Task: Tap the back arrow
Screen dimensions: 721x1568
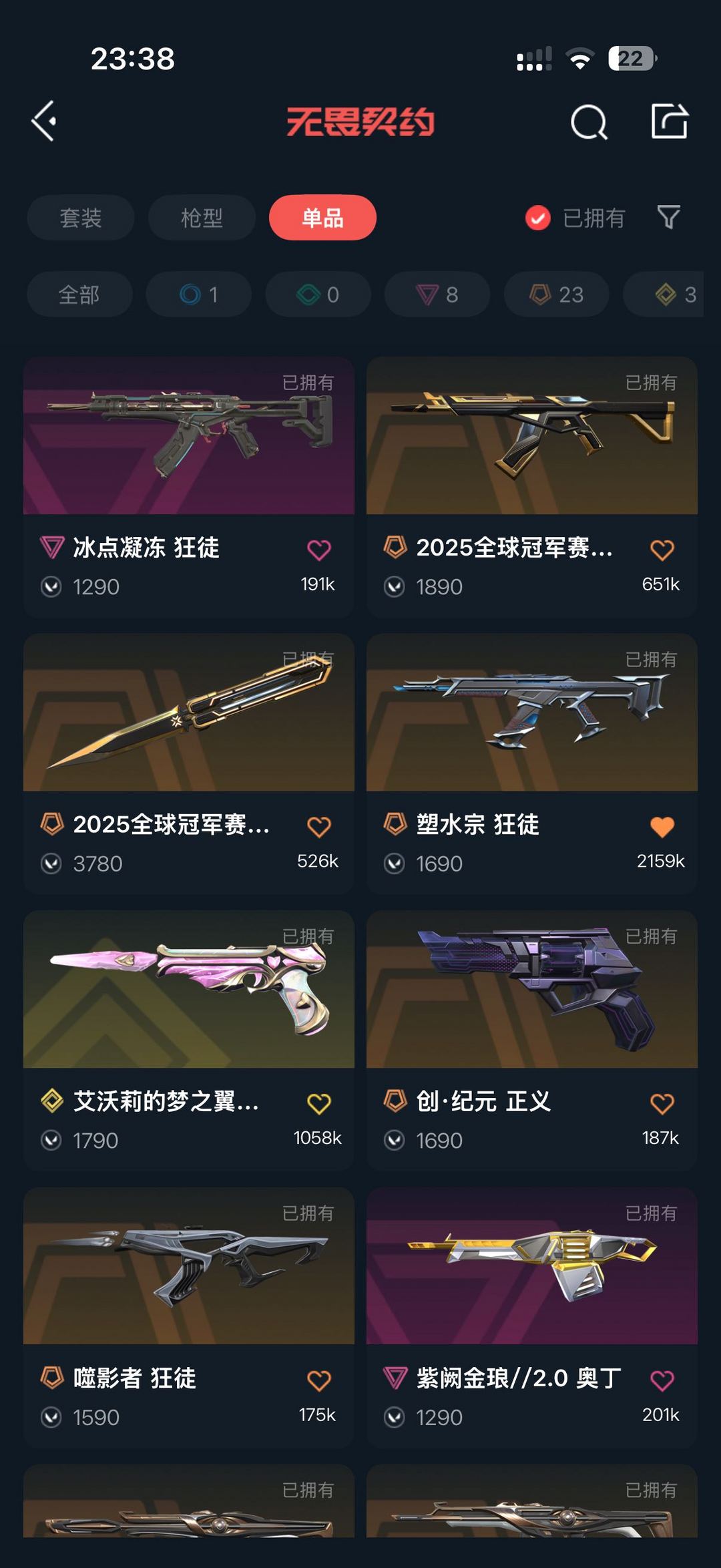Action: click(x=43, y=120)
